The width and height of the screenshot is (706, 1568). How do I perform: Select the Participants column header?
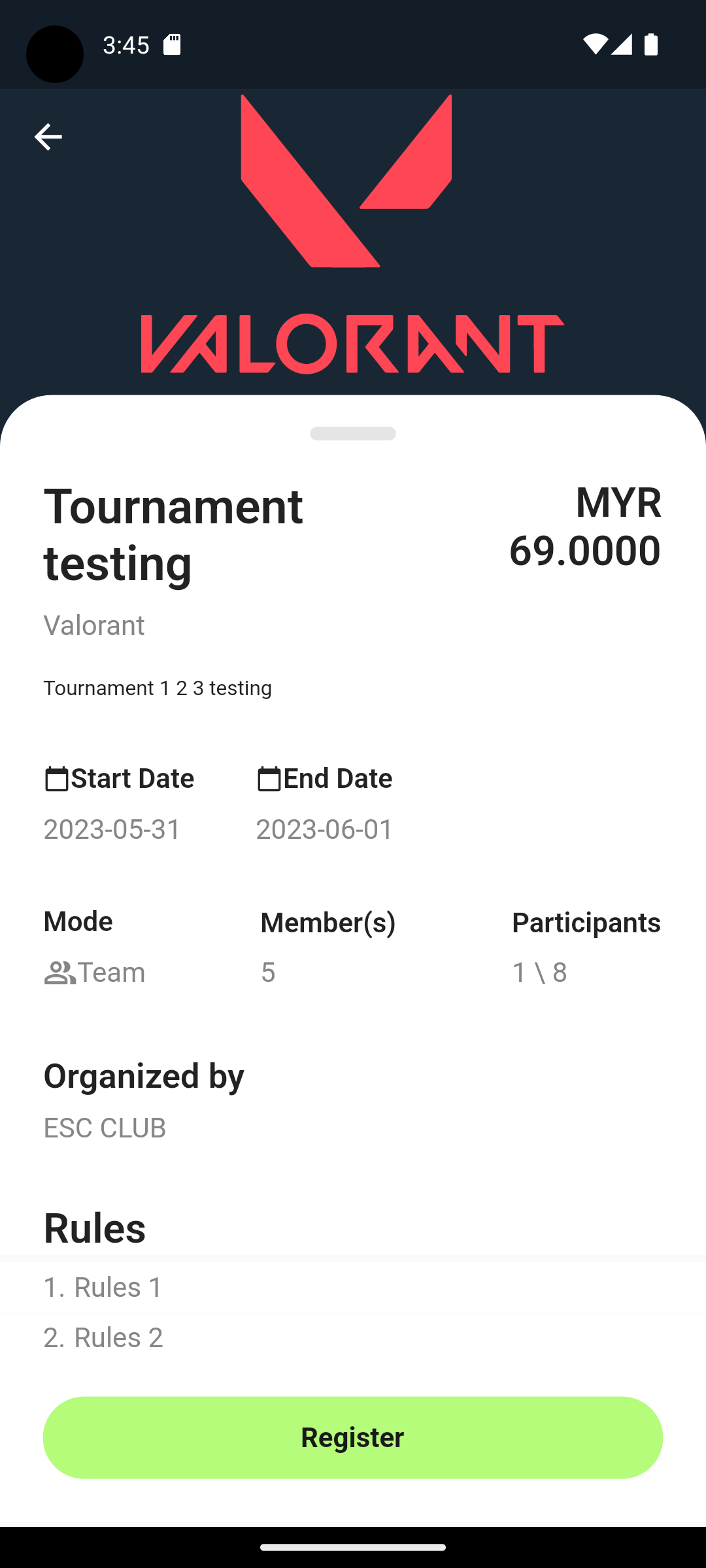(586, 921)
